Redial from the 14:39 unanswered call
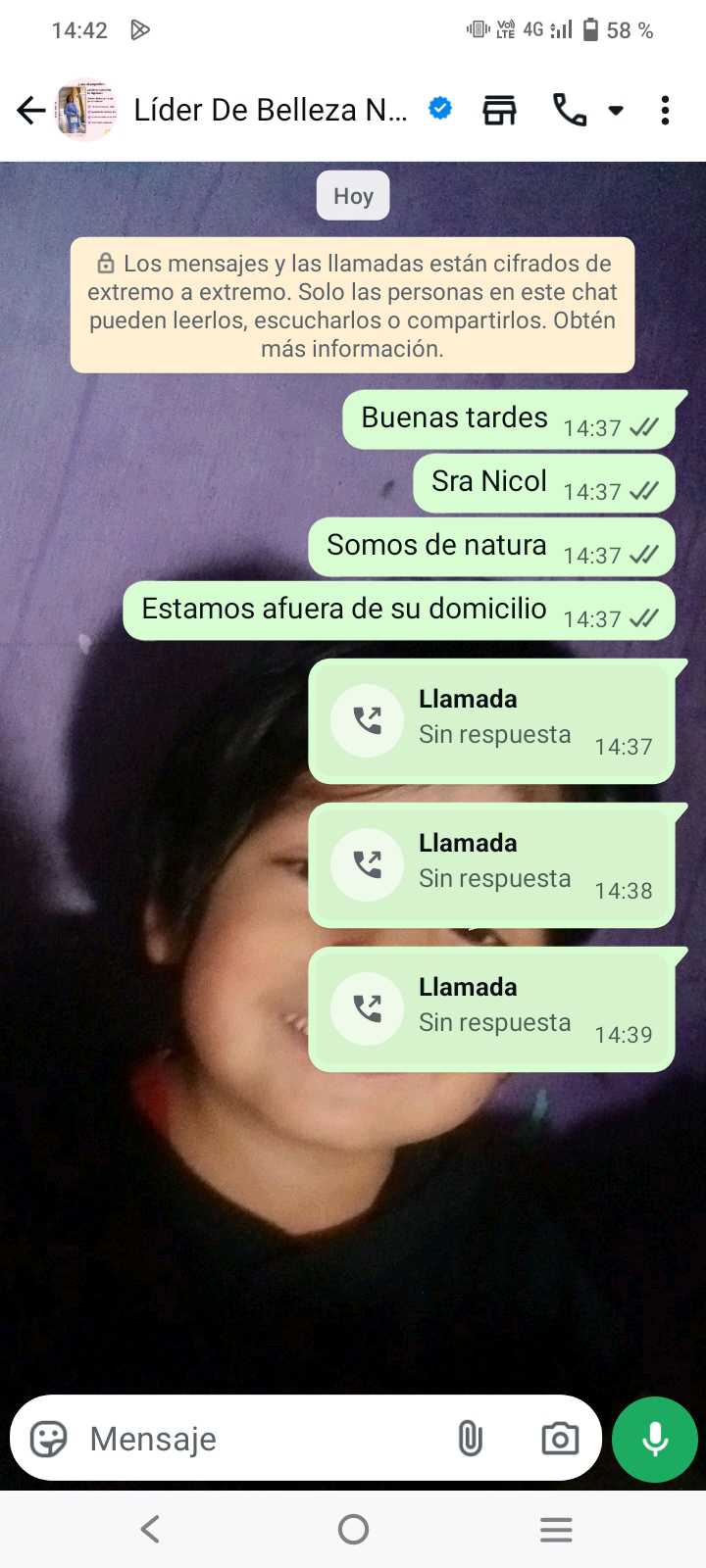 (368, 1008)
